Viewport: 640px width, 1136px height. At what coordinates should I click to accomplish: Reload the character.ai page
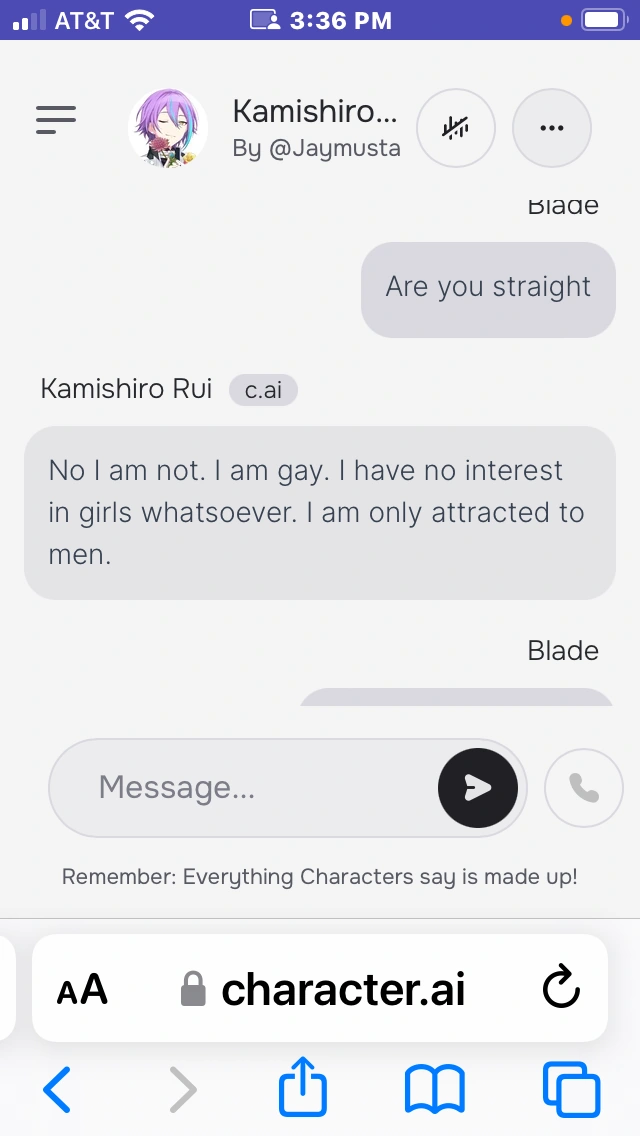(x=561, y=990)
